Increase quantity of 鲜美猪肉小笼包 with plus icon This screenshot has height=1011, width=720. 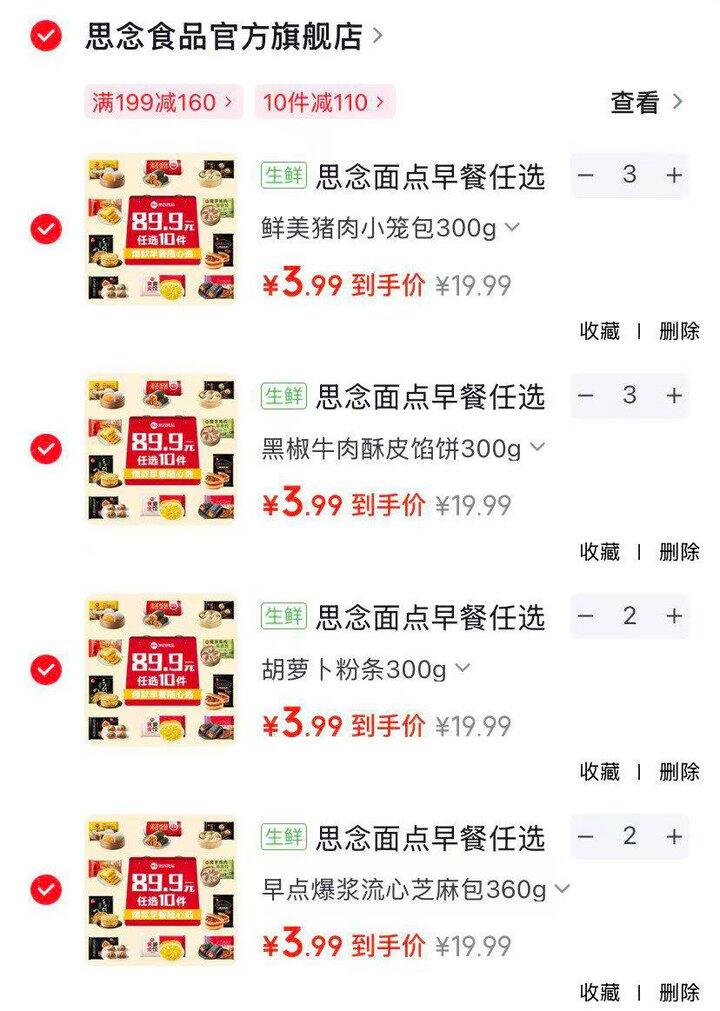672,175
